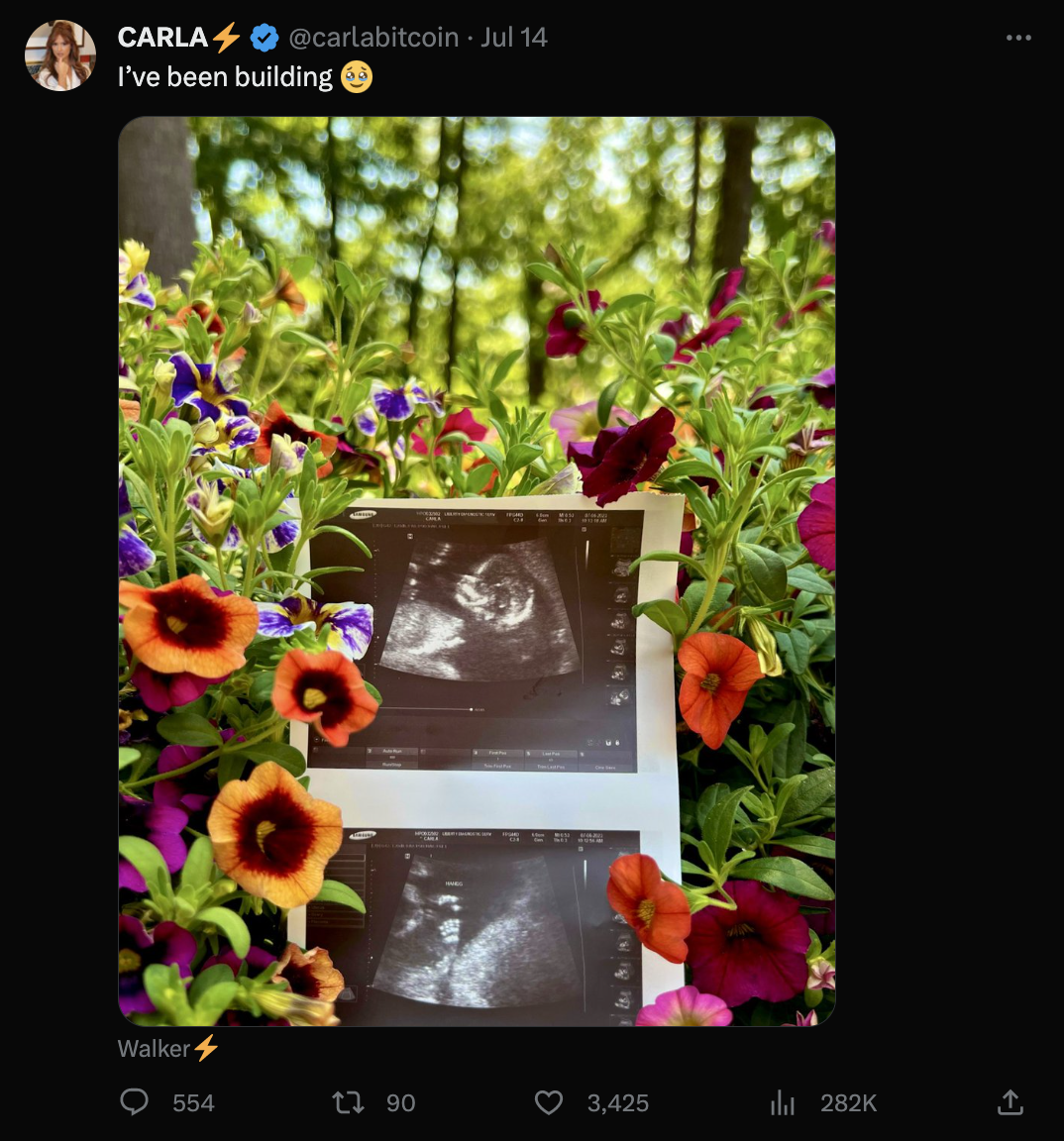
Task: Open CARLA's profile picture
Action: [60, 55]
